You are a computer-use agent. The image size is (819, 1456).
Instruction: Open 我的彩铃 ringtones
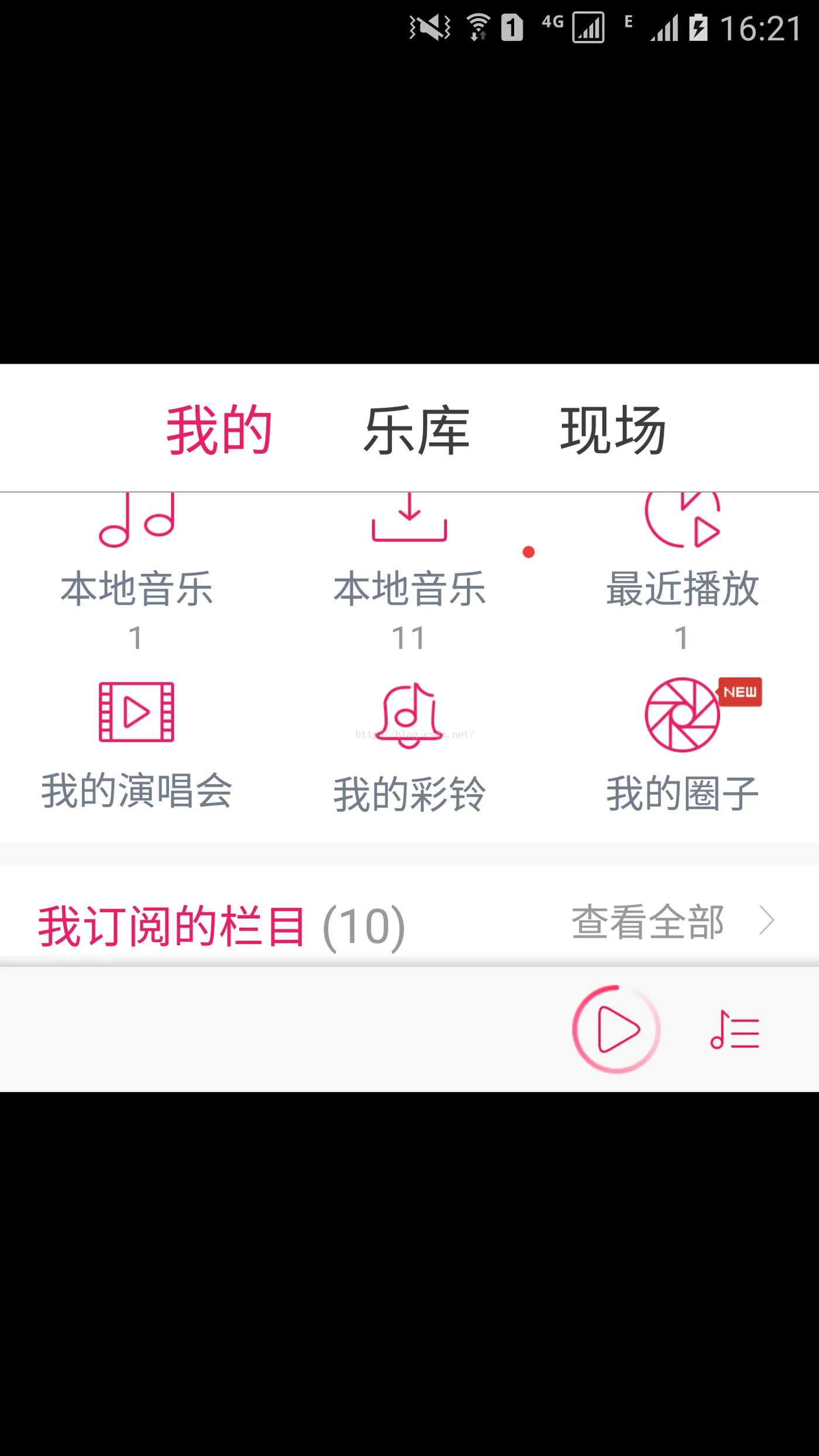pyautogui.click(x=409, y=746)
